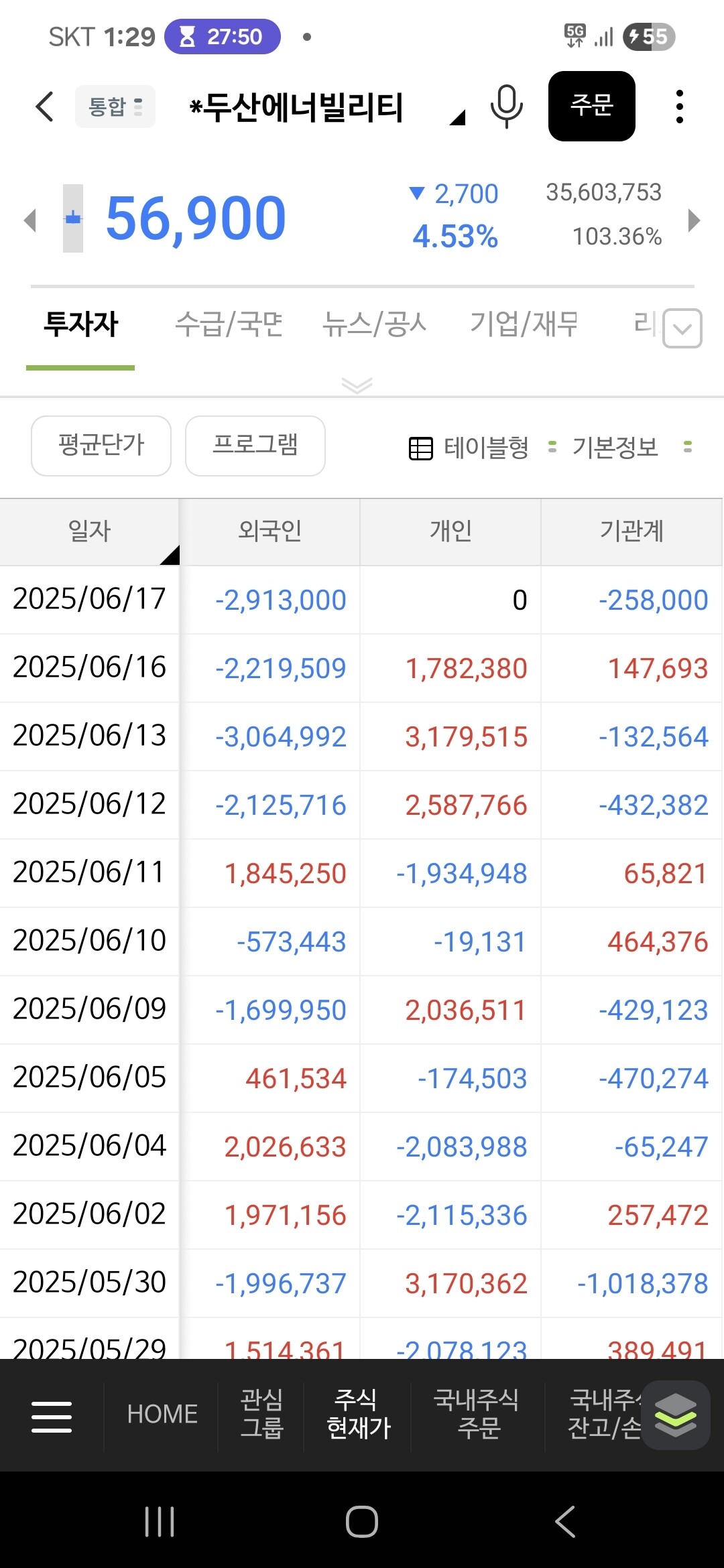The width and height of the screenshot is (724, 1568).
Task: Expand the tab list chevron box
Action: coord(682,328)
